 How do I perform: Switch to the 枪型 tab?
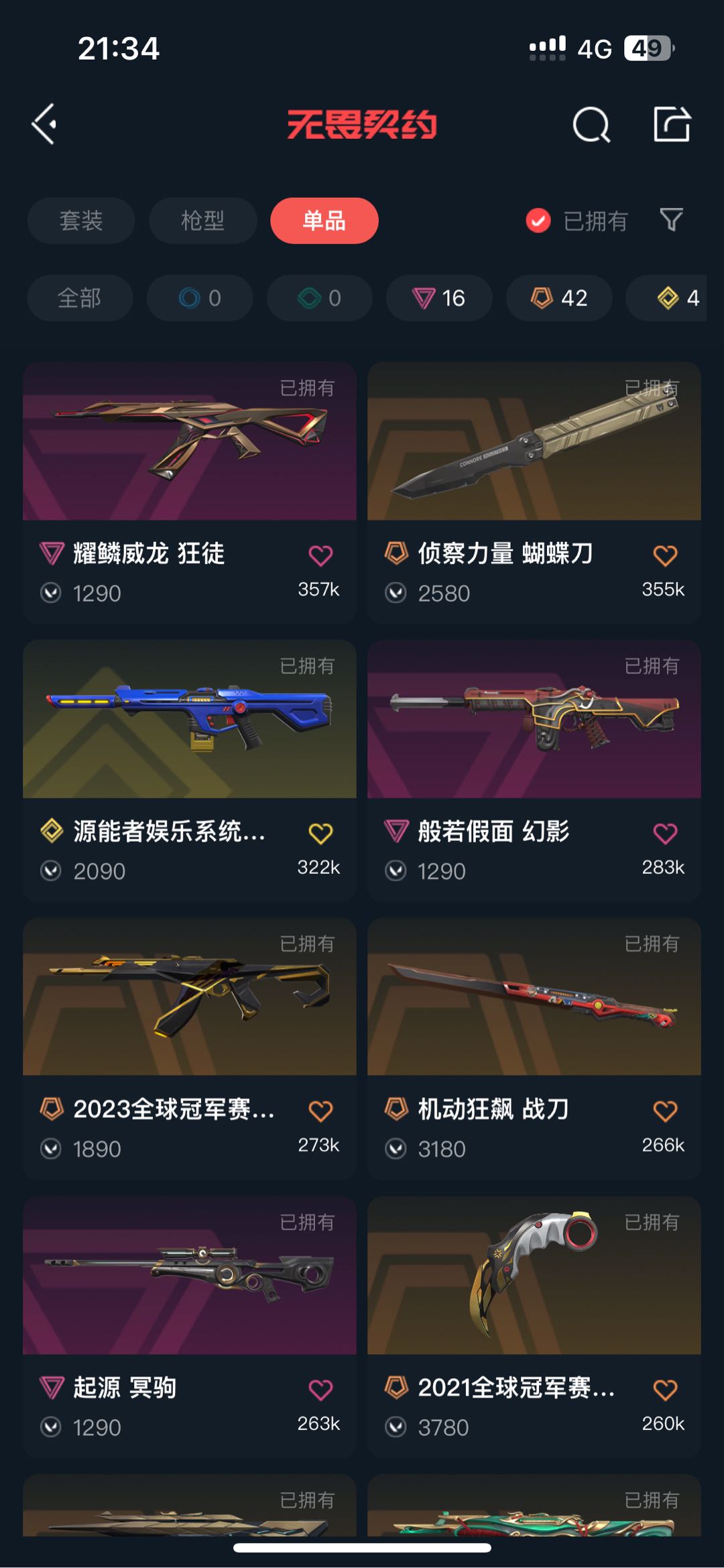click(202, 221)
